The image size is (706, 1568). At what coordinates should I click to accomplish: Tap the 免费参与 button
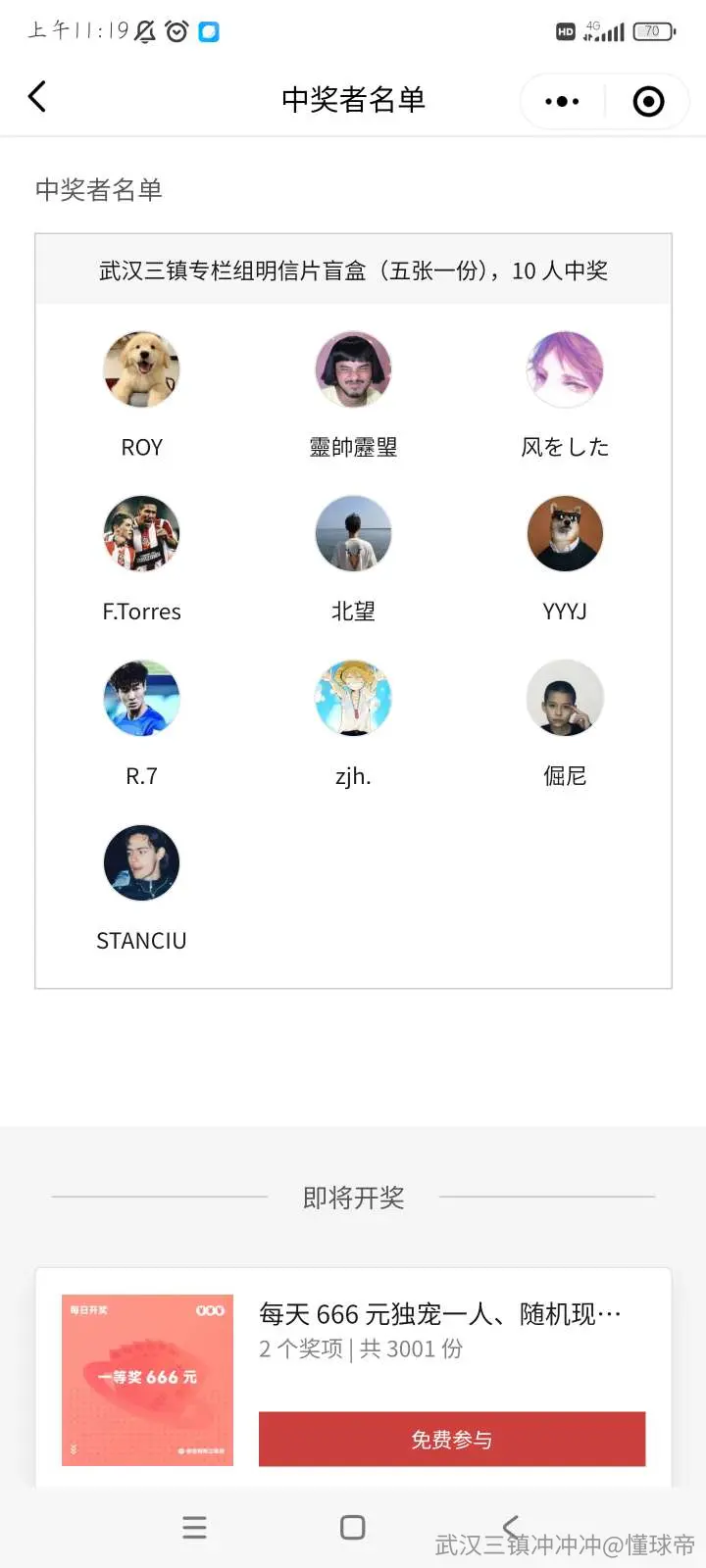click(x=452, y=1439)
